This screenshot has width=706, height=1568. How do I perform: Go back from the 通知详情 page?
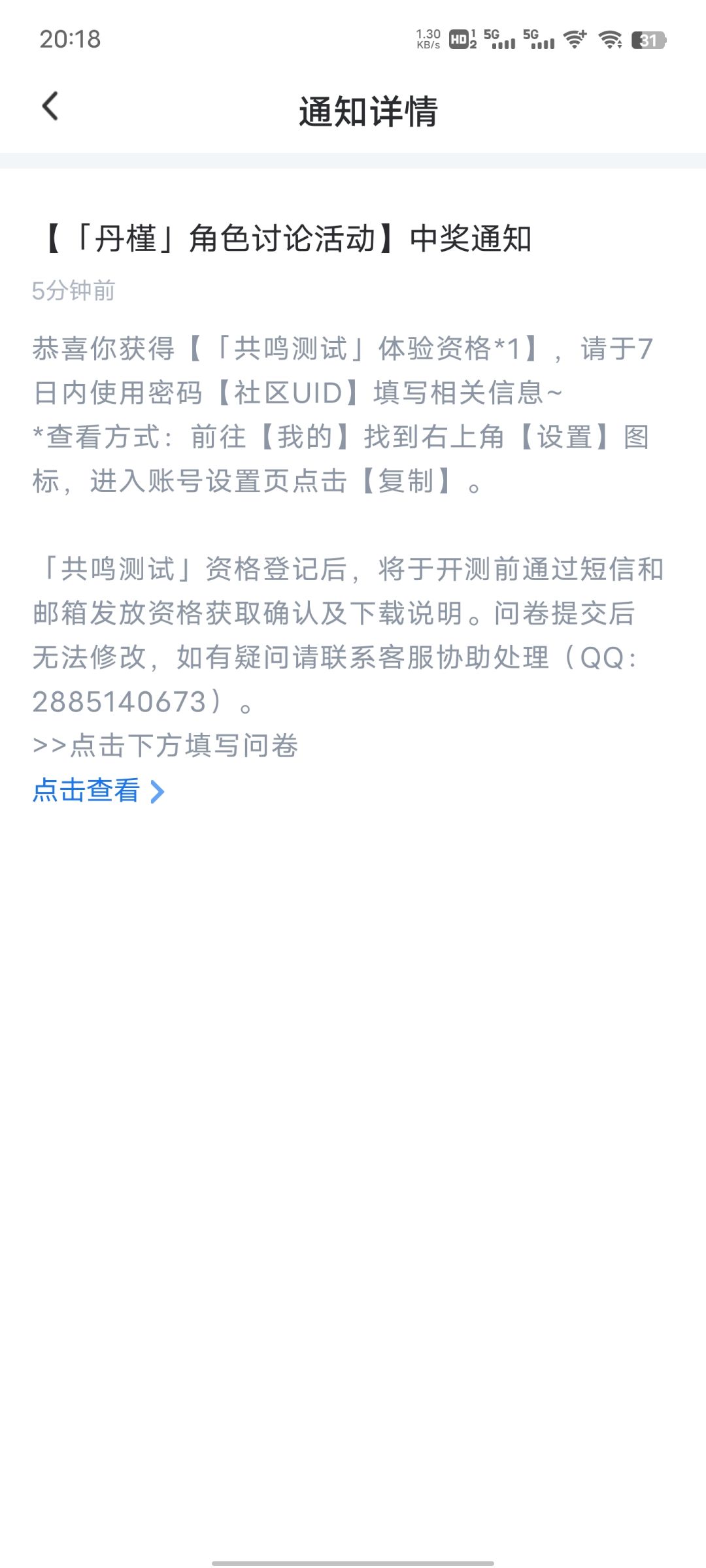[x=50, y=106]
